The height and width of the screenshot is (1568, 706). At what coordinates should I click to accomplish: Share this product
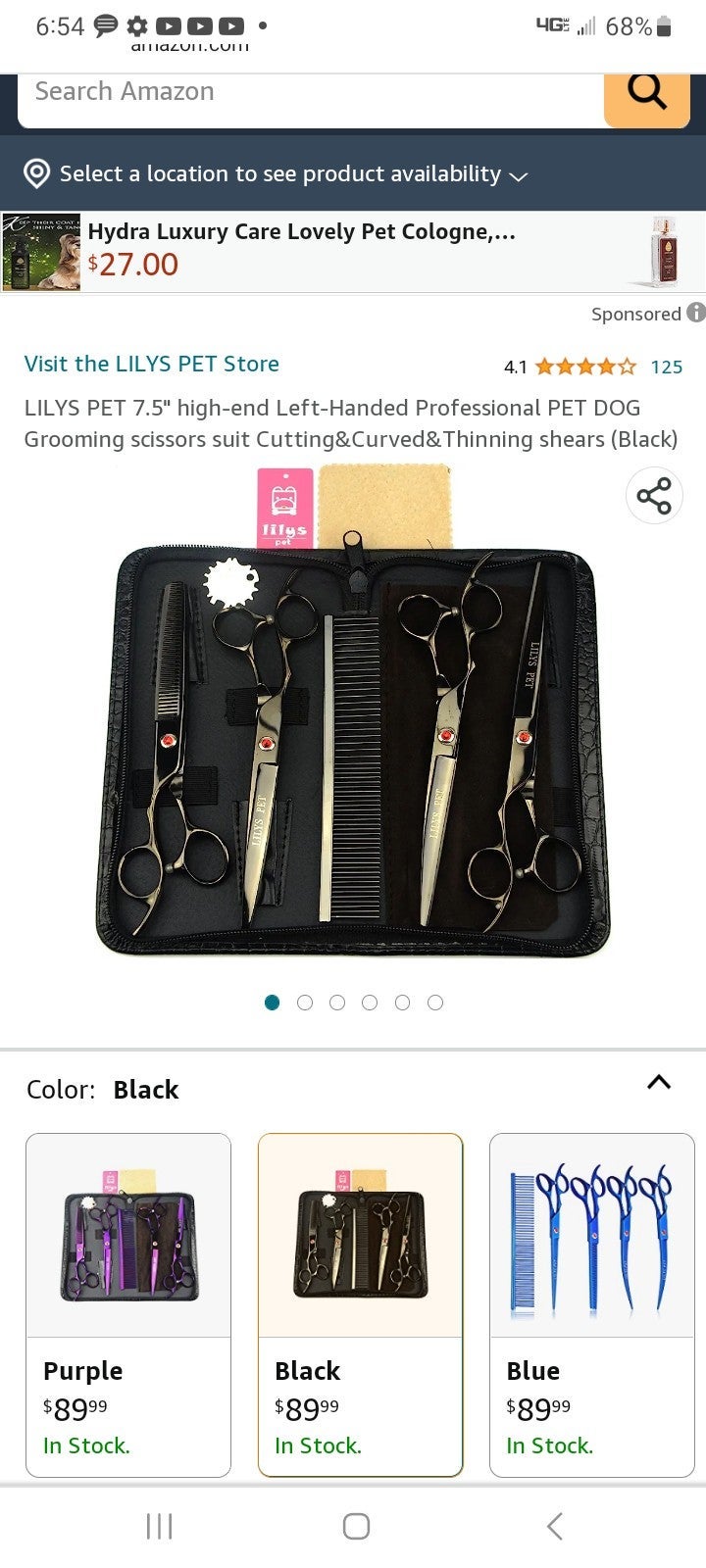[x=654, y=496]
